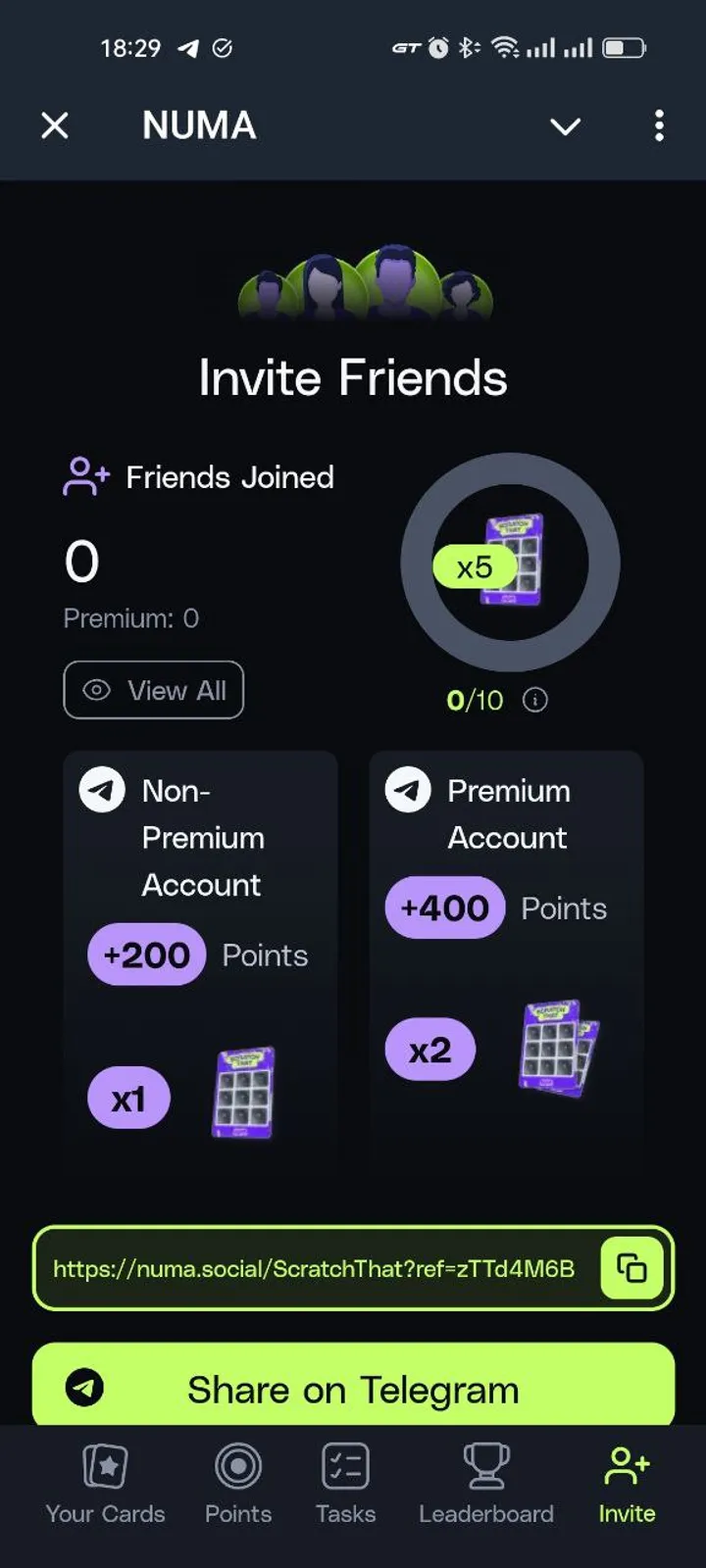Click the Telegram icon on Non-Premium Account card
The image size is (706, 1568).
(104, 790)
